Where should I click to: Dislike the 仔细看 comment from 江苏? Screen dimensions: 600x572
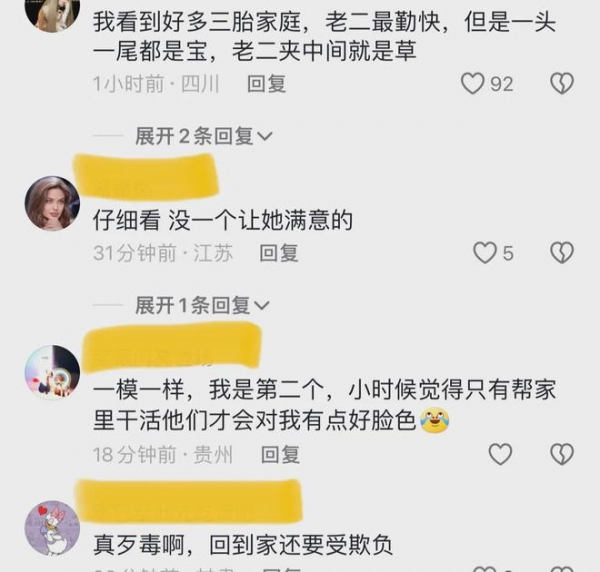pos(562,253)
